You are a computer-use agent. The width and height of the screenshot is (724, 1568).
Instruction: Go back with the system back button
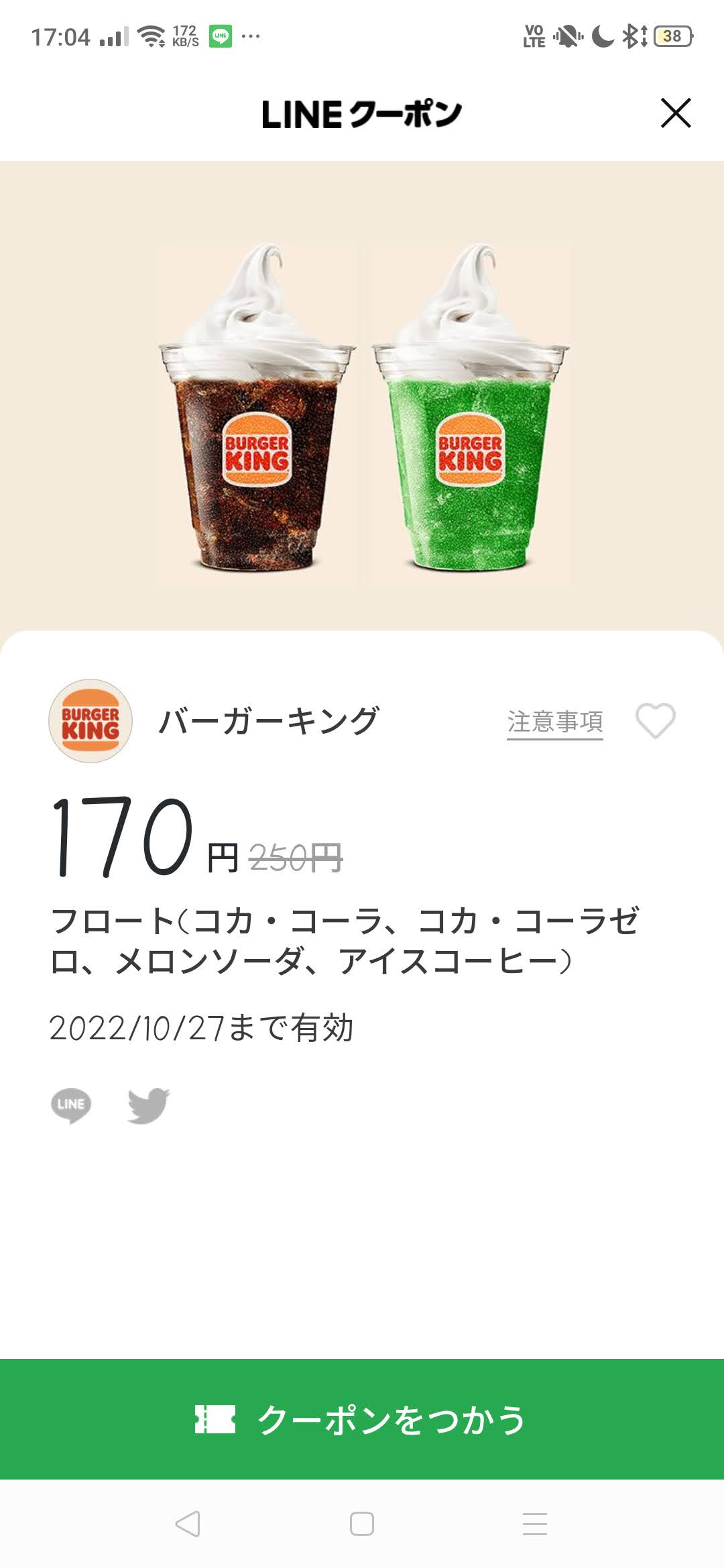(x=188, y=1524)
